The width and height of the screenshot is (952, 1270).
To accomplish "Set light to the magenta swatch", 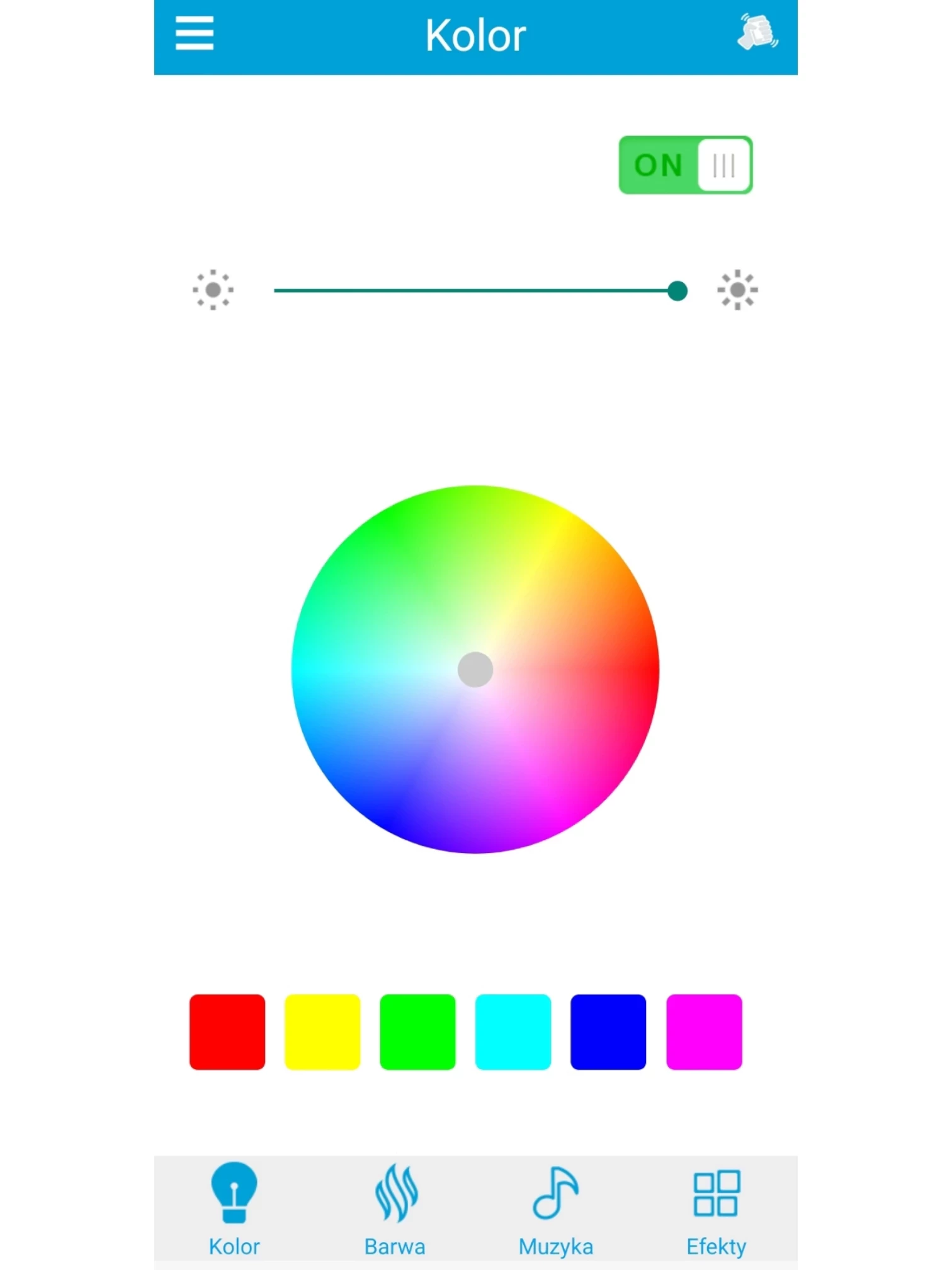I will (704, 1032).
